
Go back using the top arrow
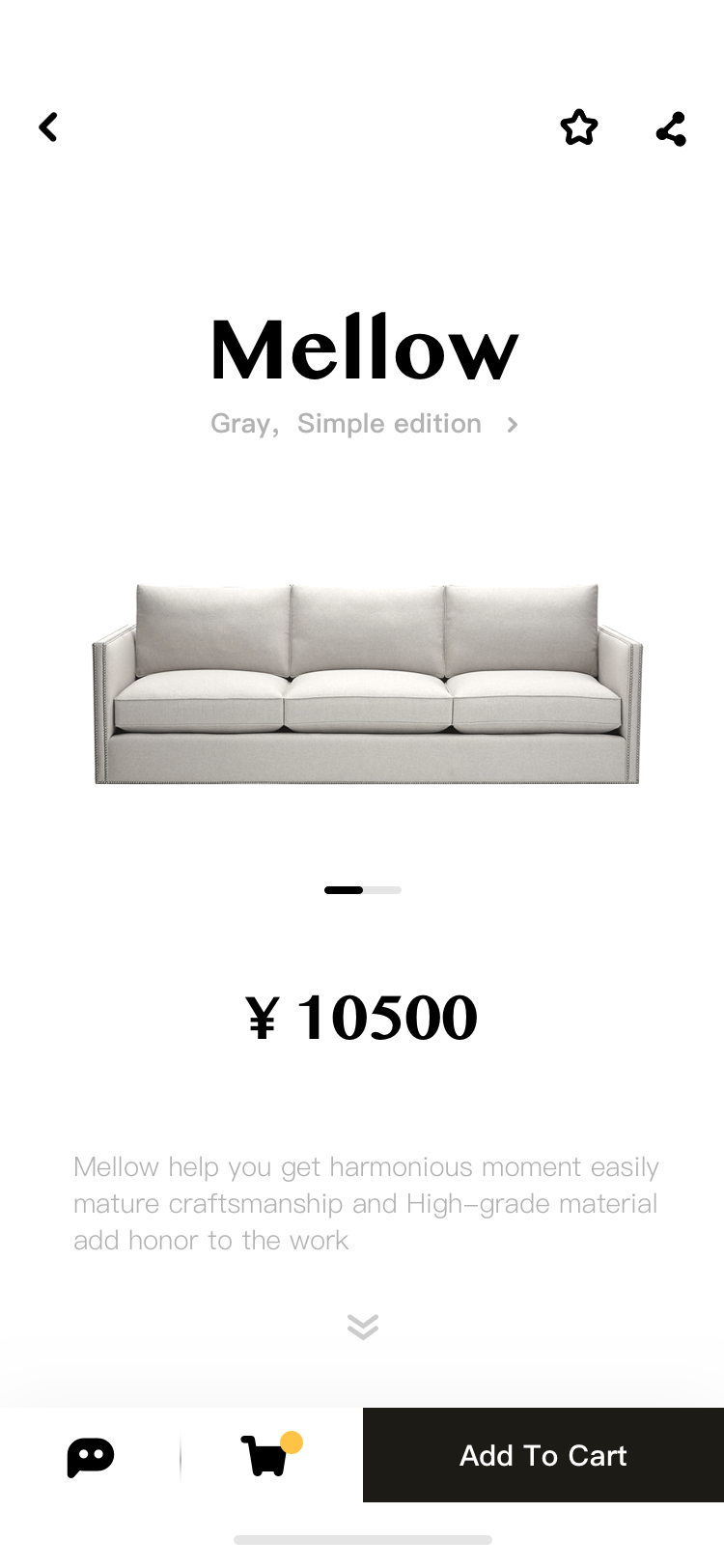[48, 127]
